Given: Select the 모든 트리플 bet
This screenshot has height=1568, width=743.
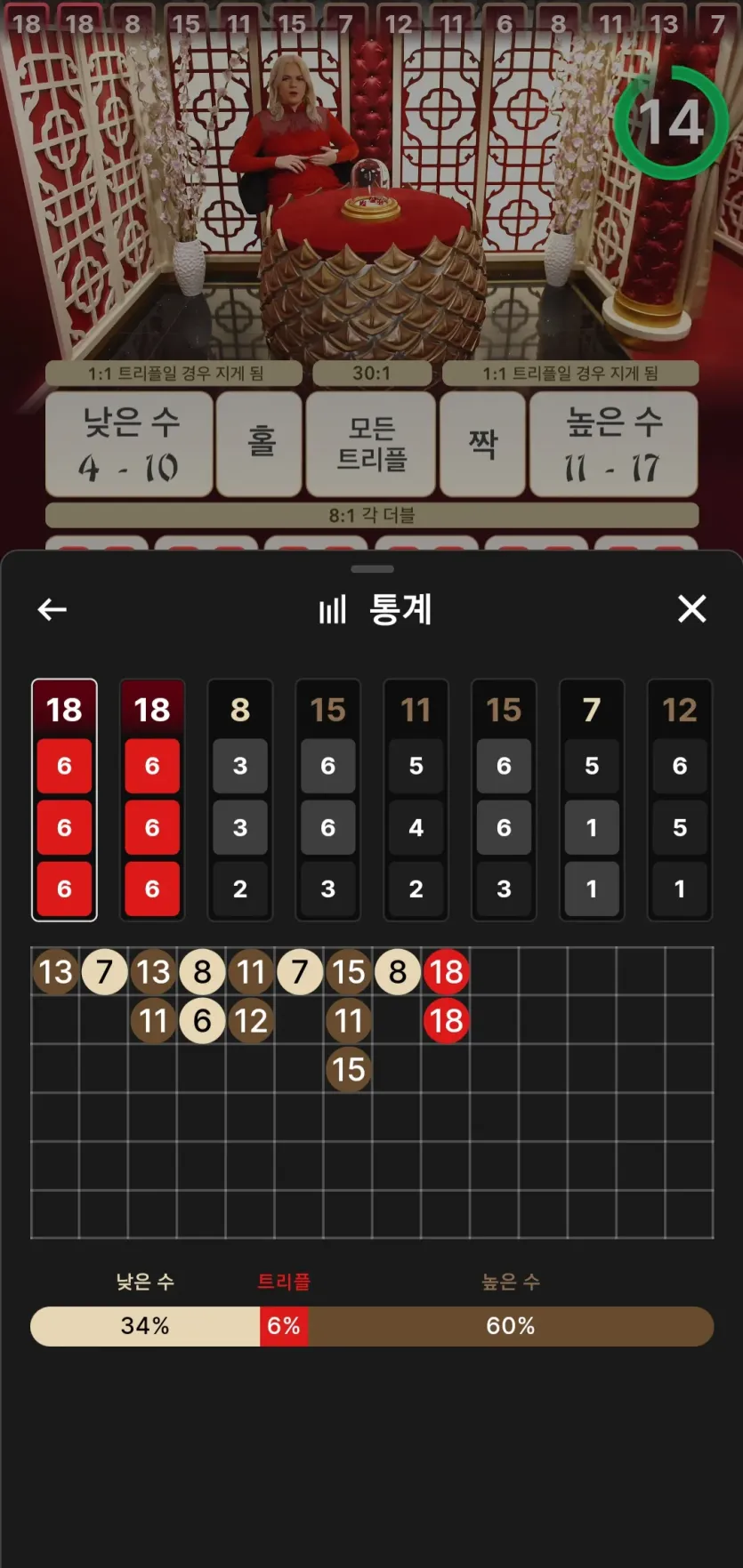Looking at the screenshot, I should click(371, 444).
